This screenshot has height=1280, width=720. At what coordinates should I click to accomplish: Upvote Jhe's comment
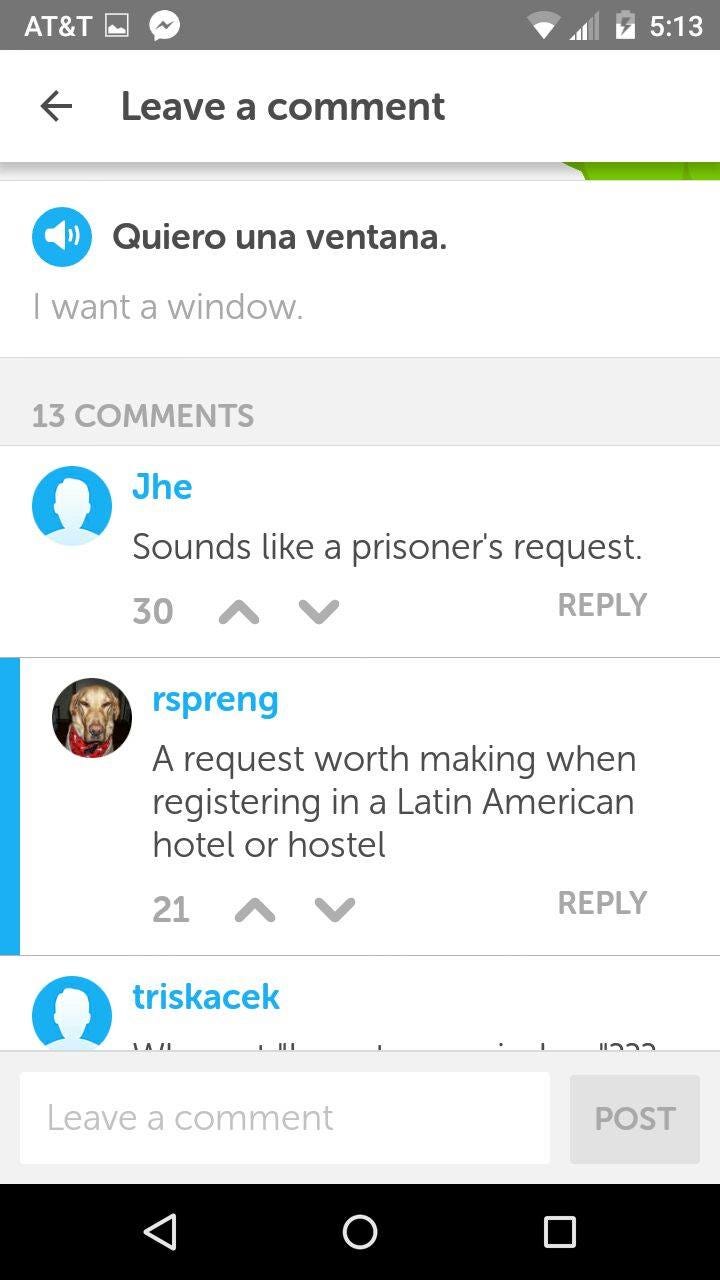[239, 611]
